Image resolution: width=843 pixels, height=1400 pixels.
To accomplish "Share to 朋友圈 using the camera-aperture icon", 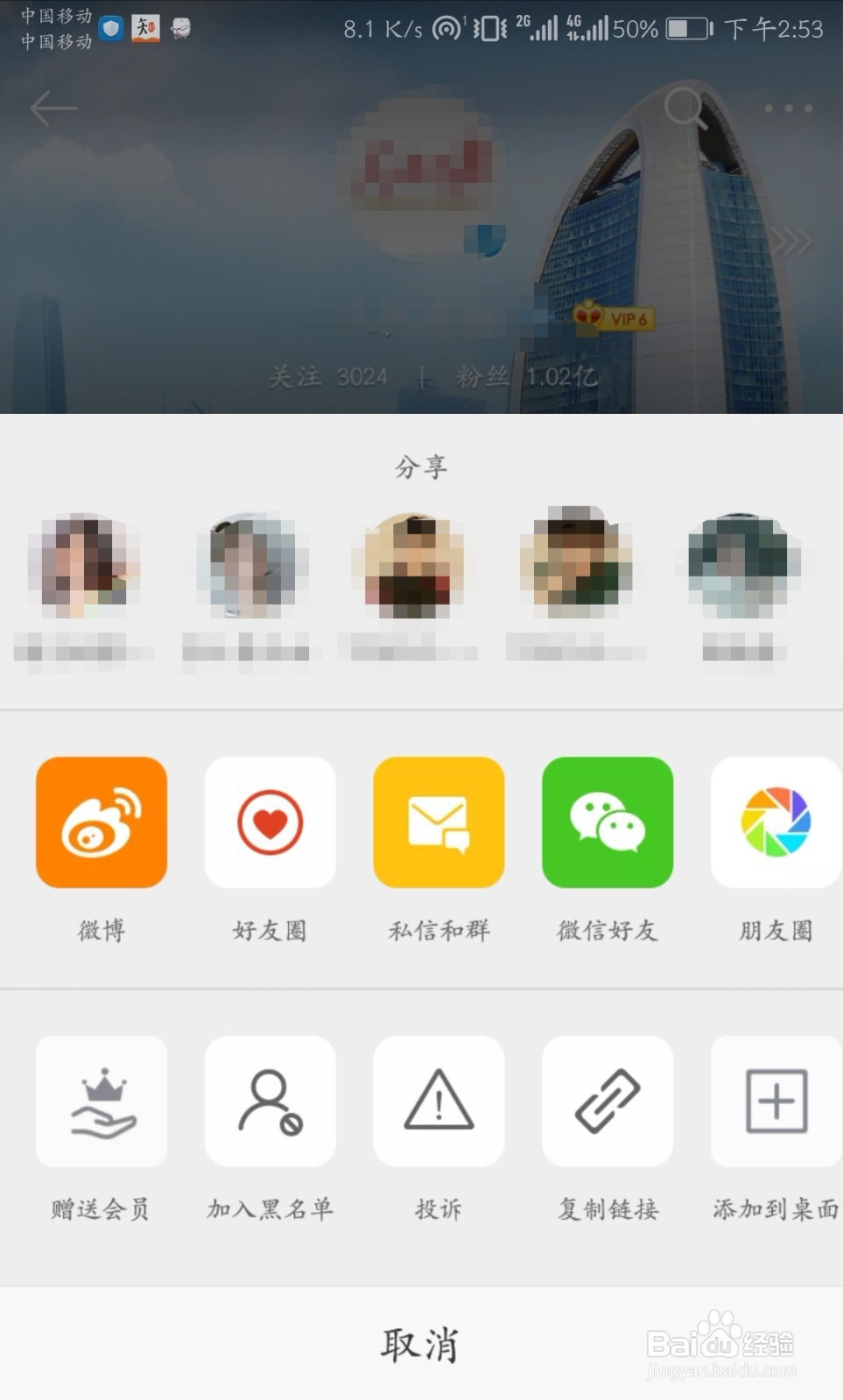I will [776, 822].
